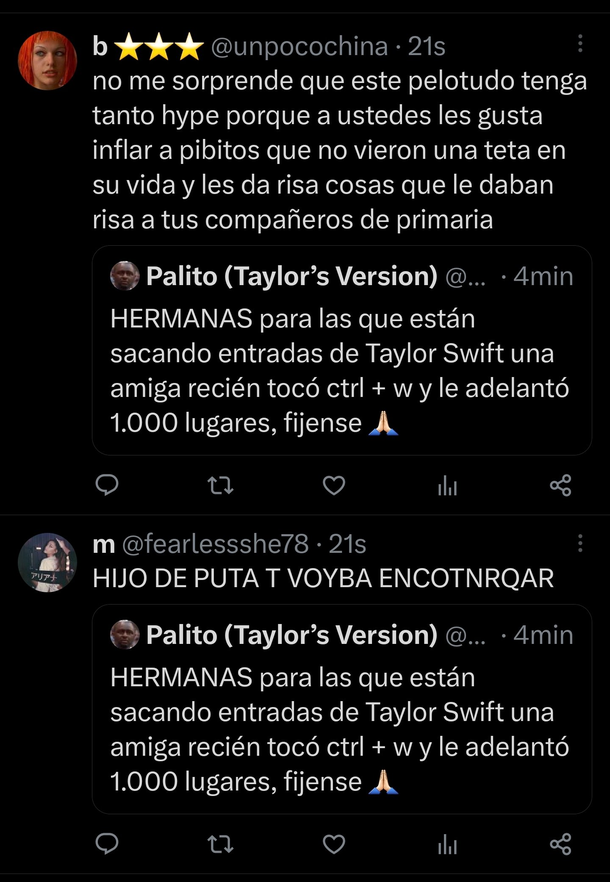This screenshot has height=882, width=610.
Task: Reply to @unpocochina's tweet
Action: tap(107, 486)
